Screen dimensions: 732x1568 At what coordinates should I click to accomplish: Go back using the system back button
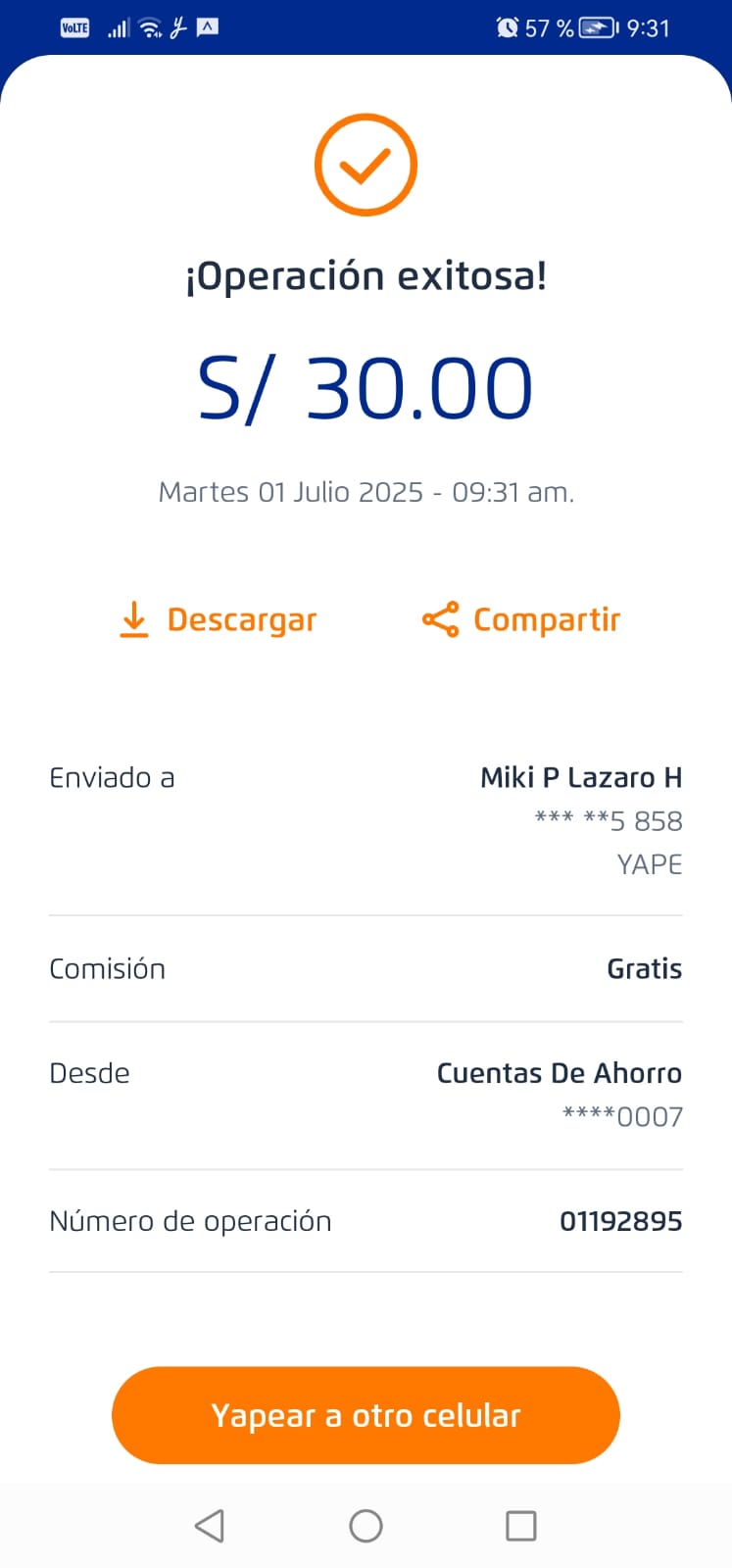pyautogui.click(x=210, y=1525)
